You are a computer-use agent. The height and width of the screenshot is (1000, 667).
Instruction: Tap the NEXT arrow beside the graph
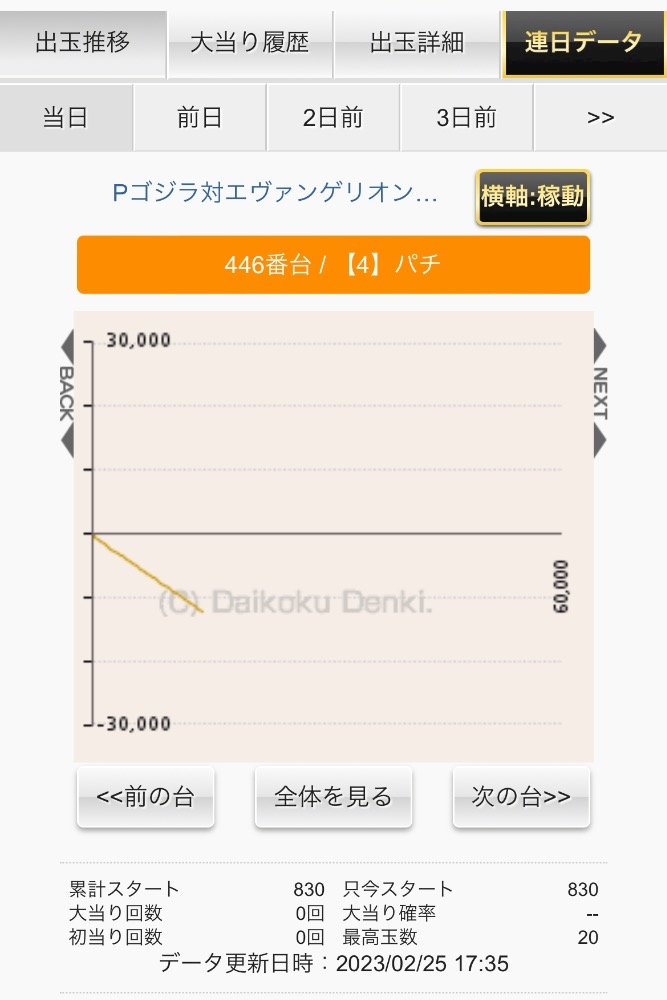click(600, 393)
